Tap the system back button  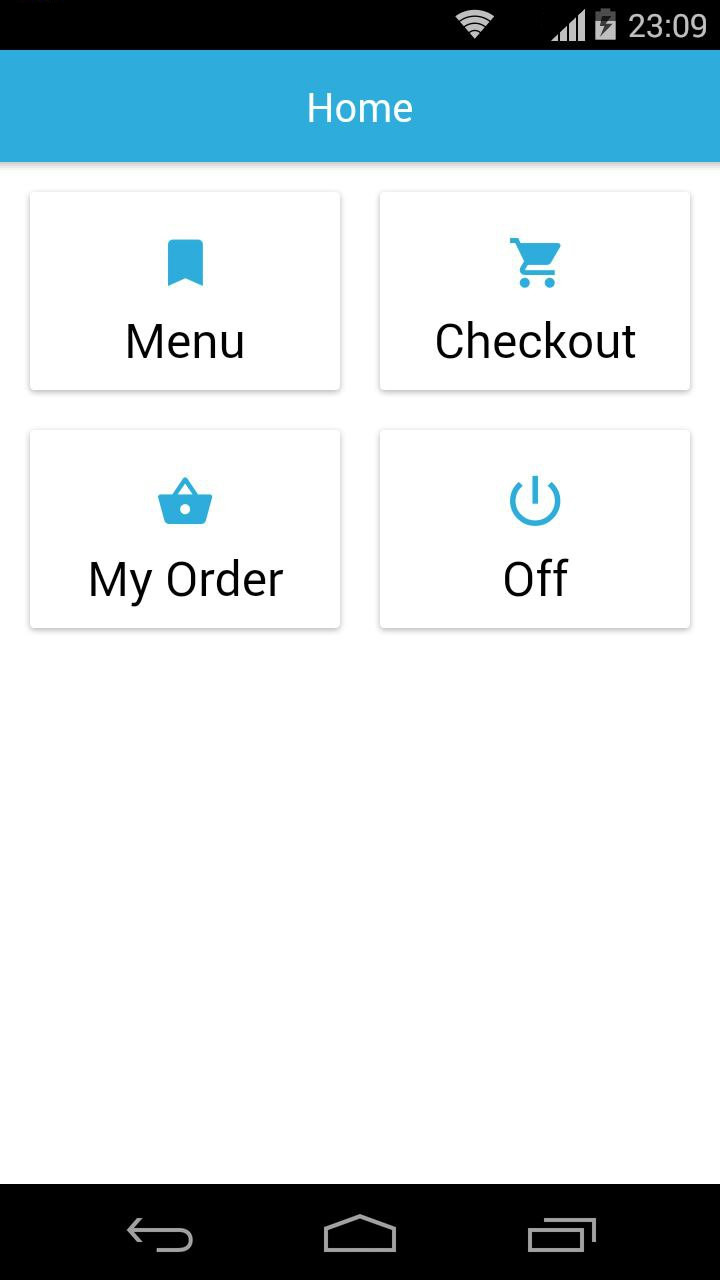pos(160,1234)
